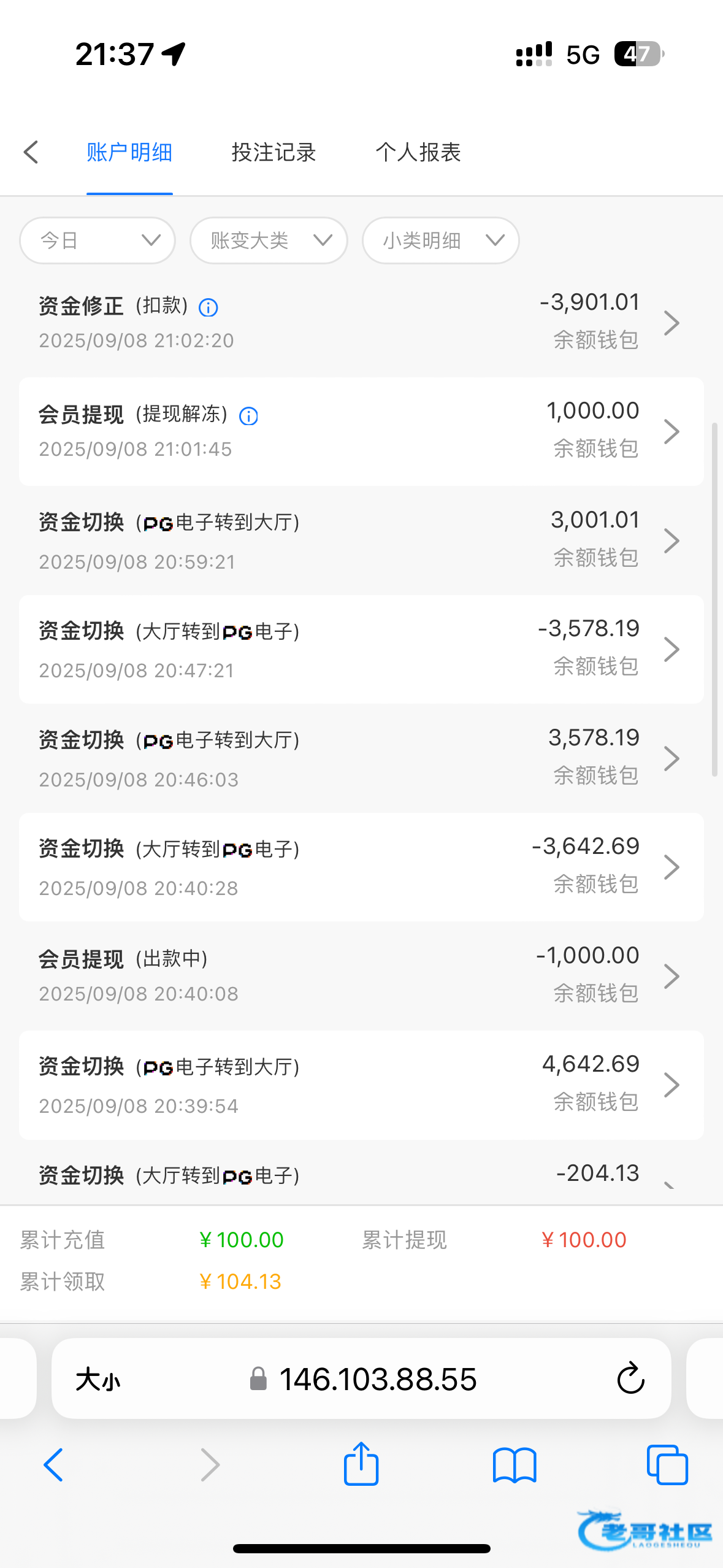Open the 1,000.00 提现解冻 record

(361, 431)
